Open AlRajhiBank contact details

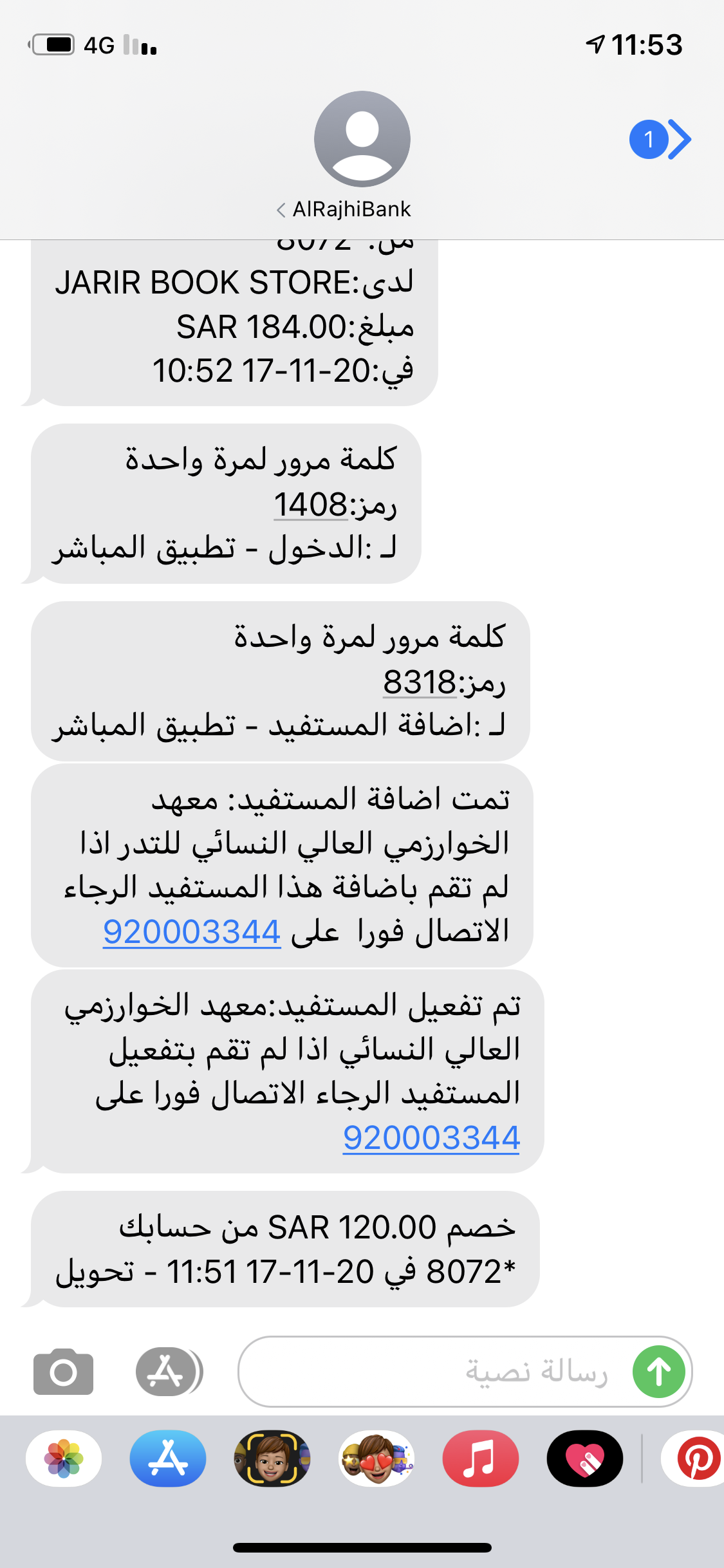(x=362, y=154)
